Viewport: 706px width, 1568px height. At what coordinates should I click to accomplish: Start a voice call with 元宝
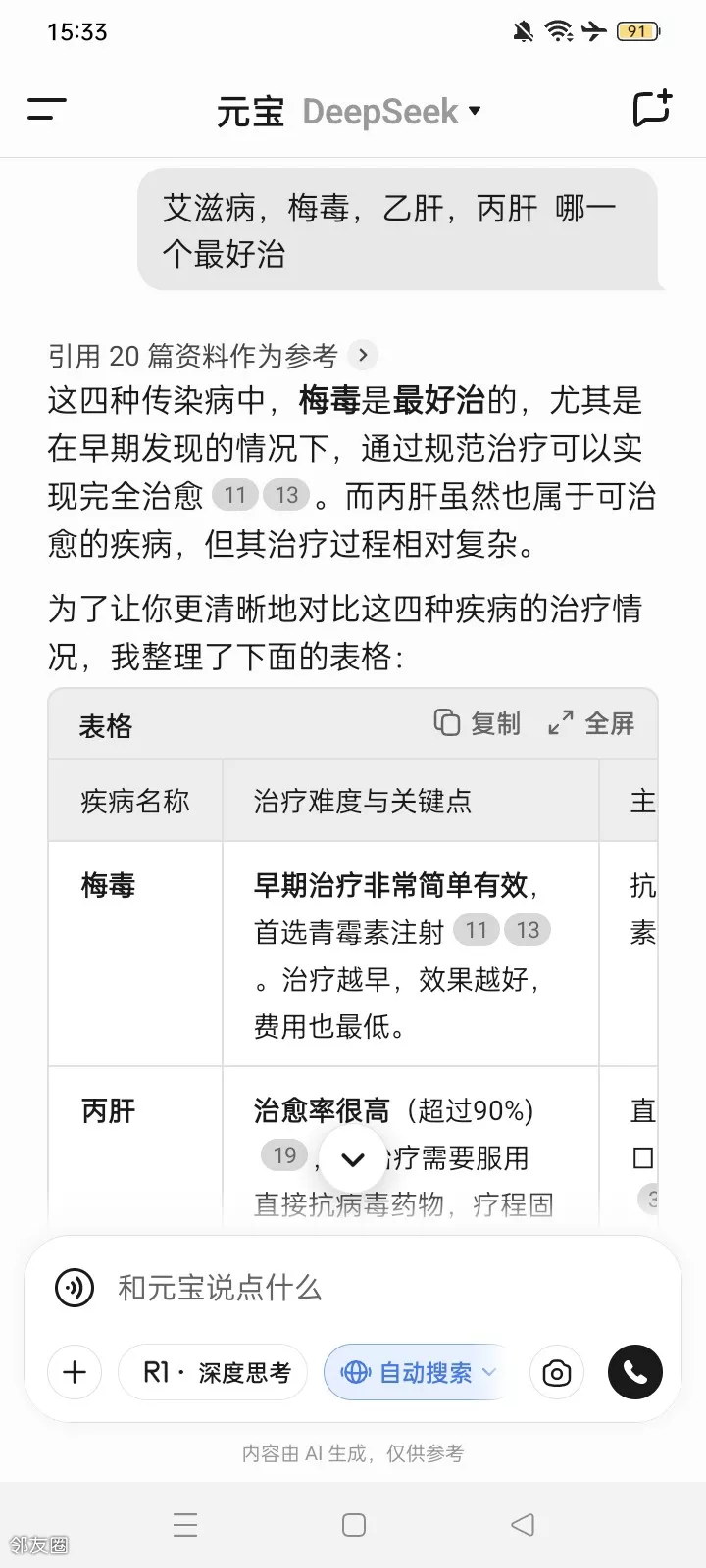(x=634, y=1372)
